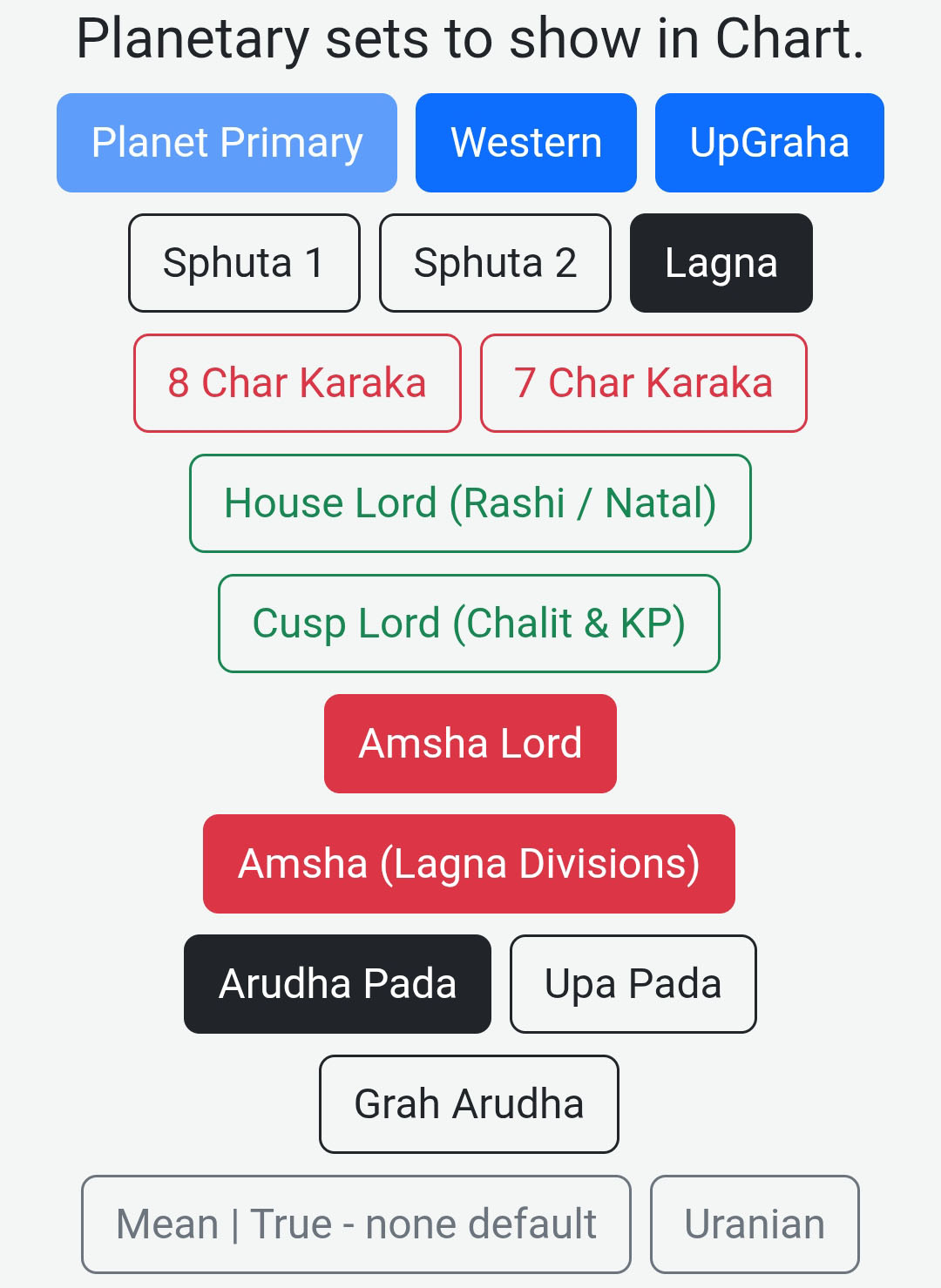Screen dimensions: 941x1288
Task: Enable Upa Pada set
Action: tap(633, 984)
